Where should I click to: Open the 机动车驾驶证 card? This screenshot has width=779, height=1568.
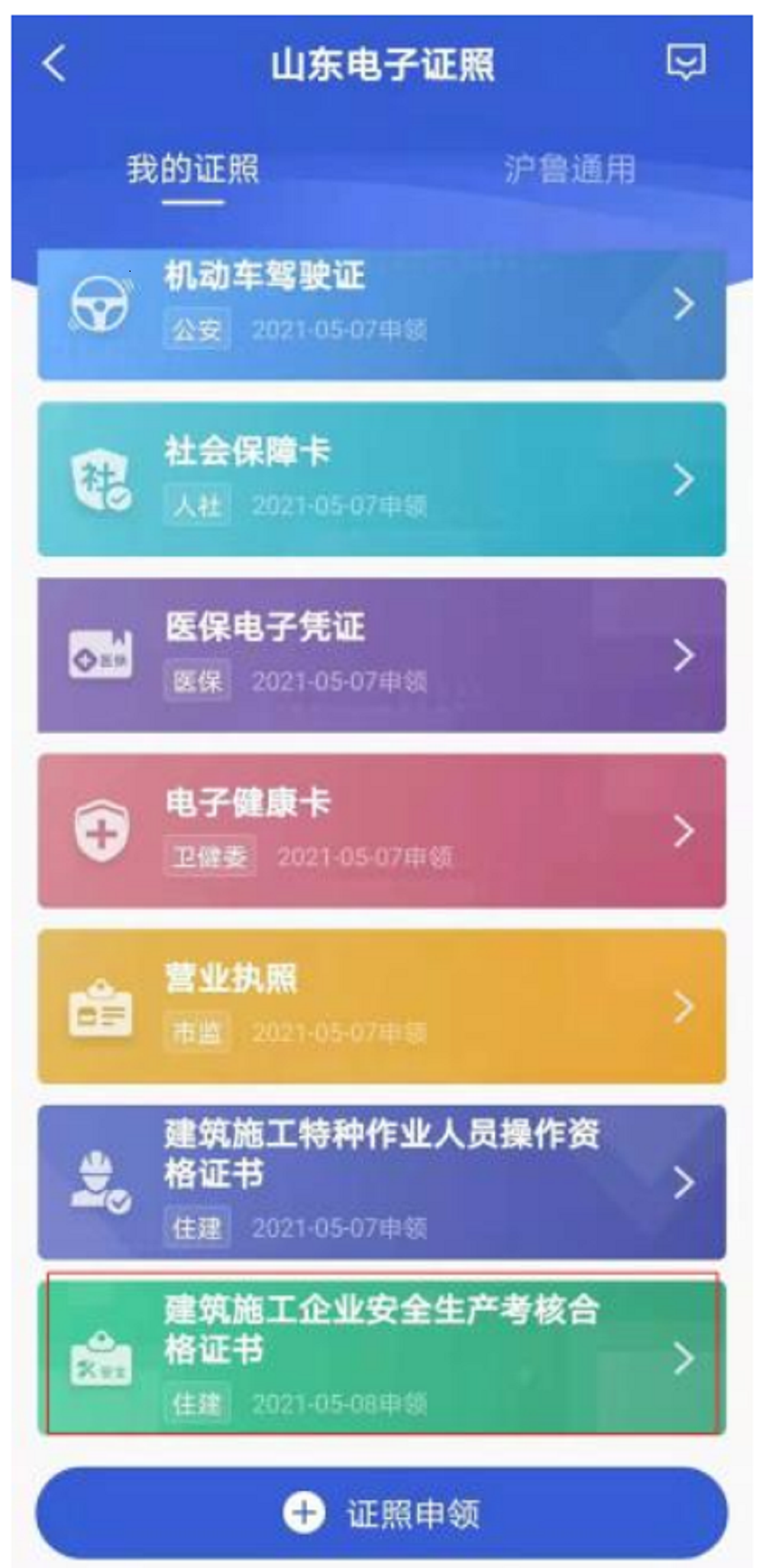pos(382,314)
